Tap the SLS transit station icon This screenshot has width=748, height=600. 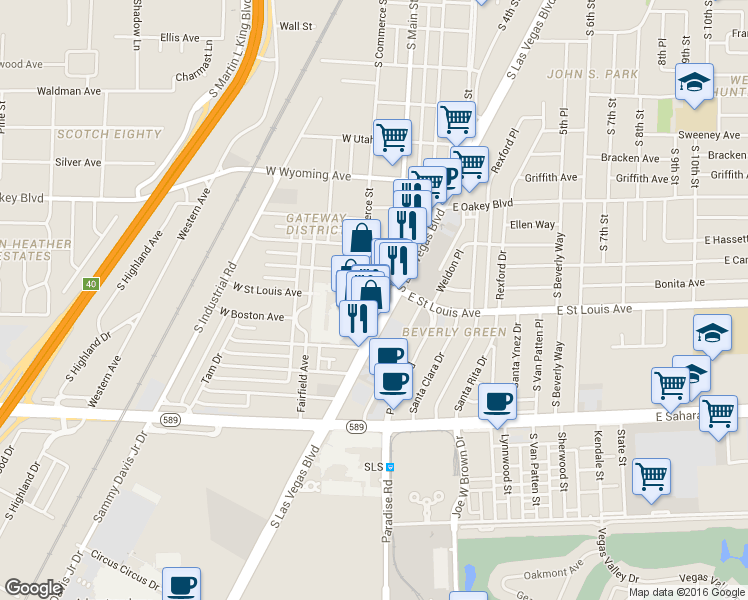coord(390,467)
